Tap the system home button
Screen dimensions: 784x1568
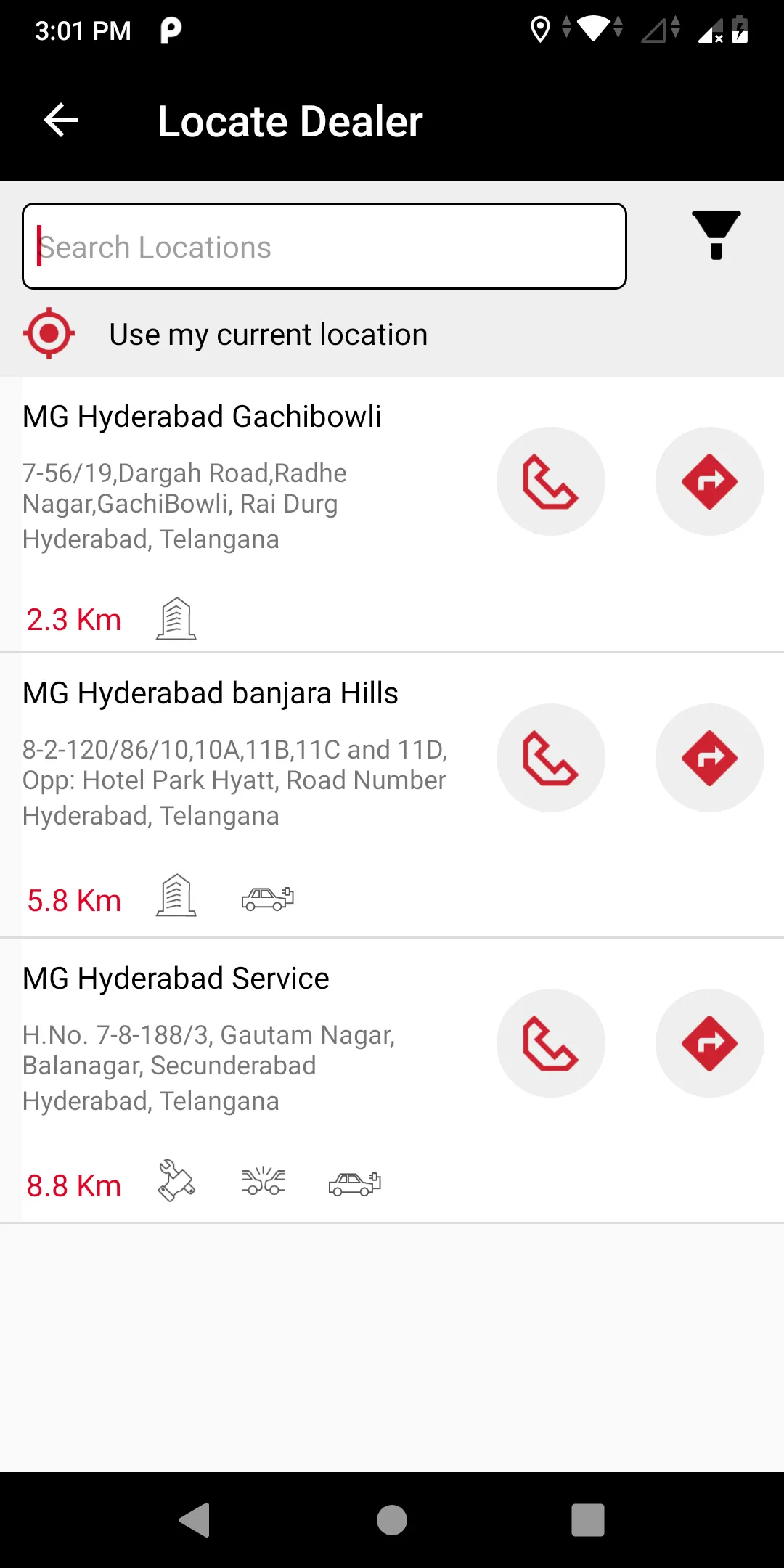392,1520
